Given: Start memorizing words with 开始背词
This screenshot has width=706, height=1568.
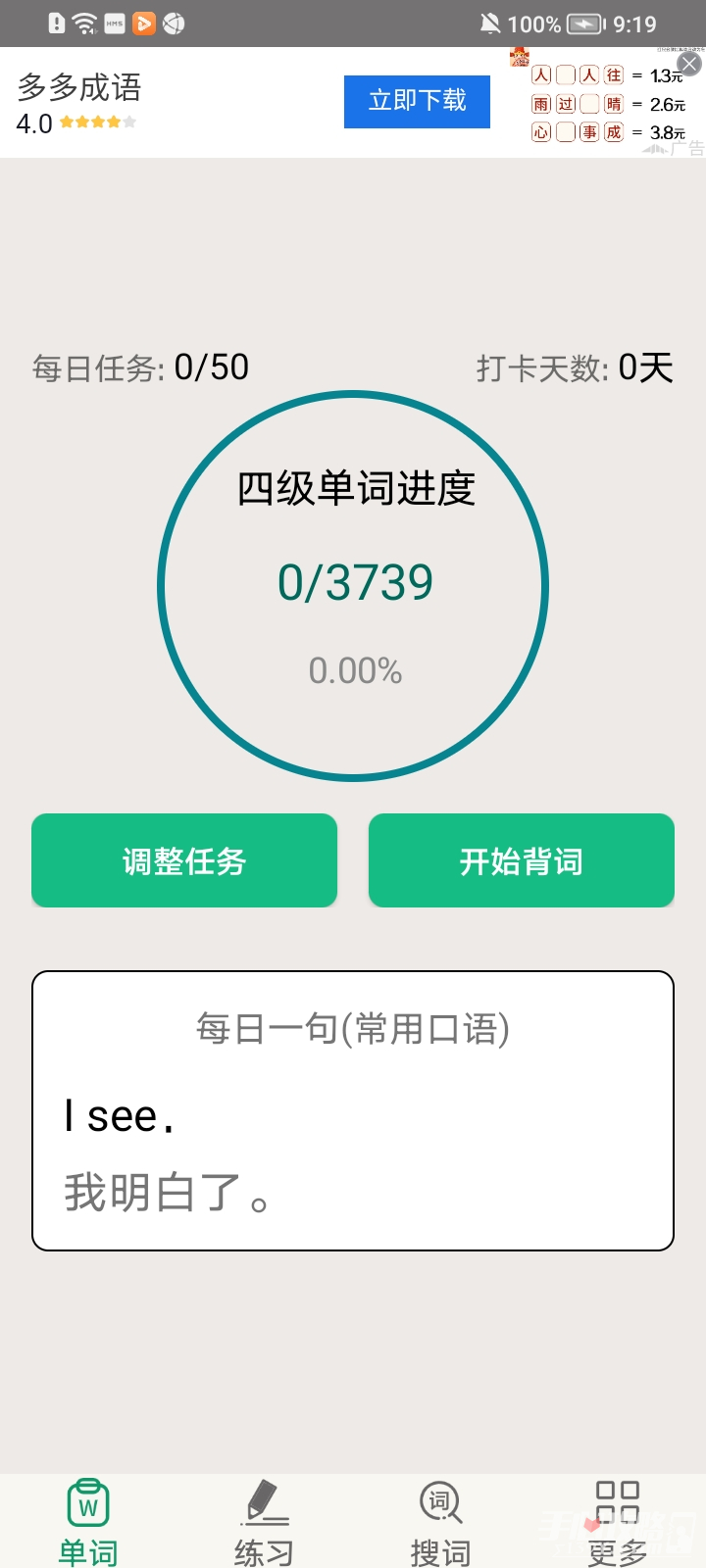Looking at the screenshot, I should point(521,860).
